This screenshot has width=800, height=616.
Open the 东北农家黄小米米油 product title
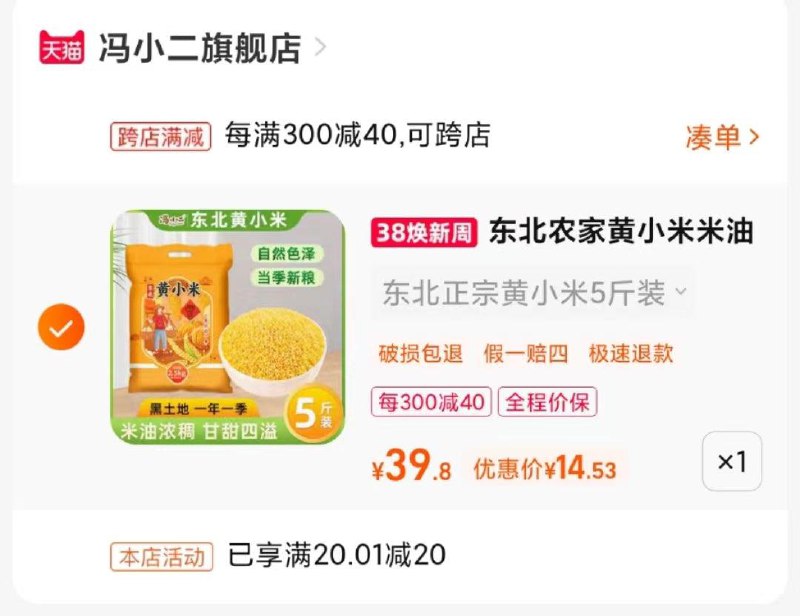pyautogui.click(x=620, y=232)
